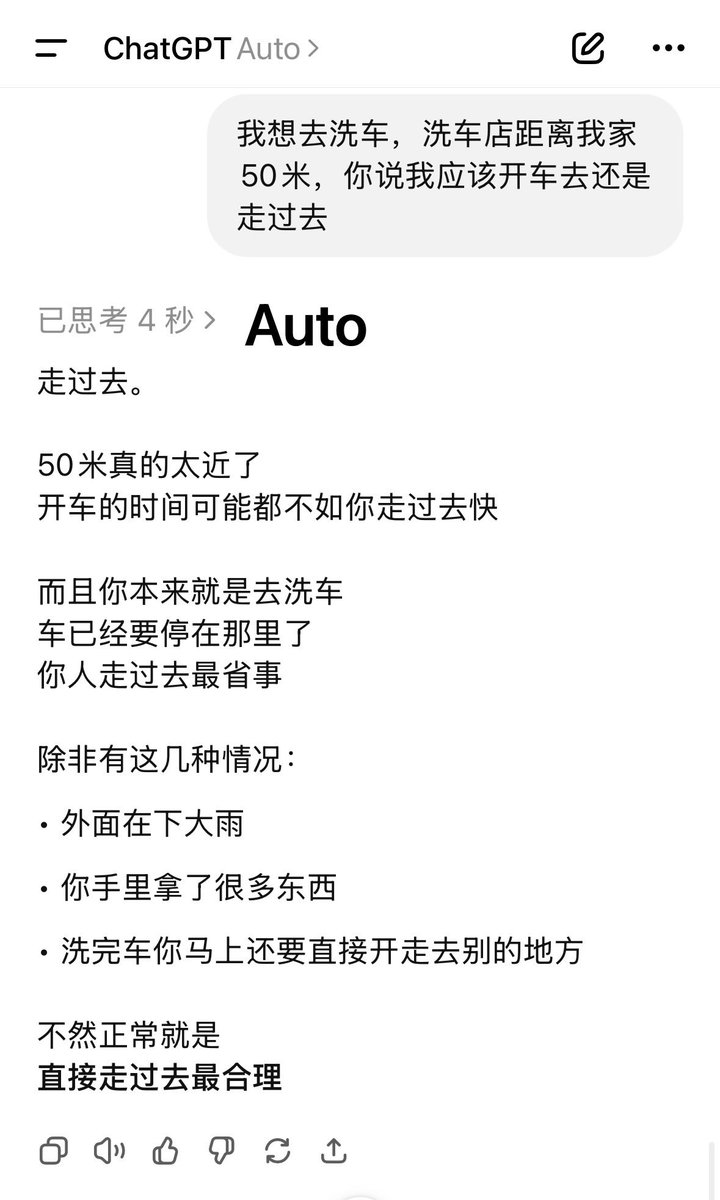The image size is (720, 1200).
Task: Open the ChatGPT Auto model selector
Action: click(211, 48)
